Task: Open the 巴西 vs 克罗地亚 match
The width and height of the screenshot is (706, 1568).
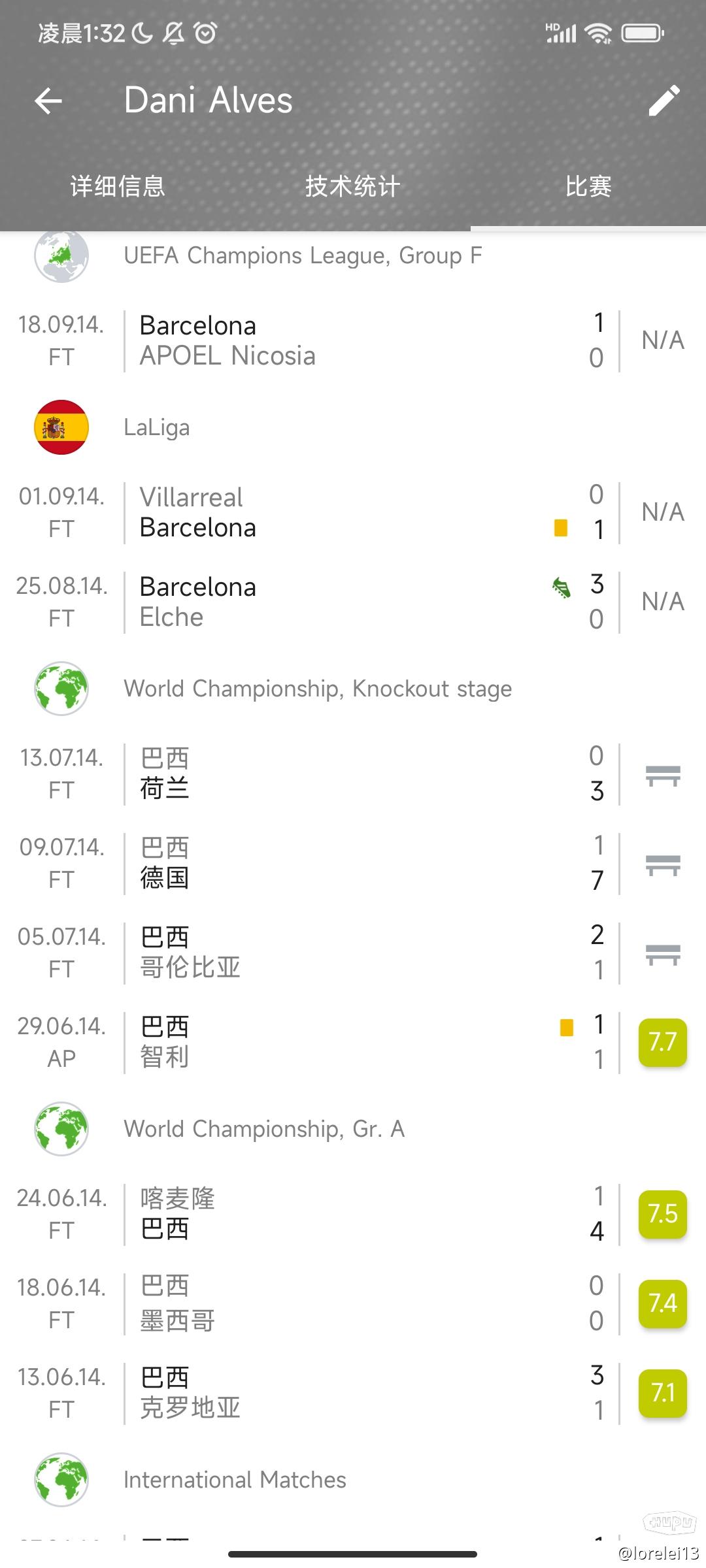Action: click(353, 1393)
